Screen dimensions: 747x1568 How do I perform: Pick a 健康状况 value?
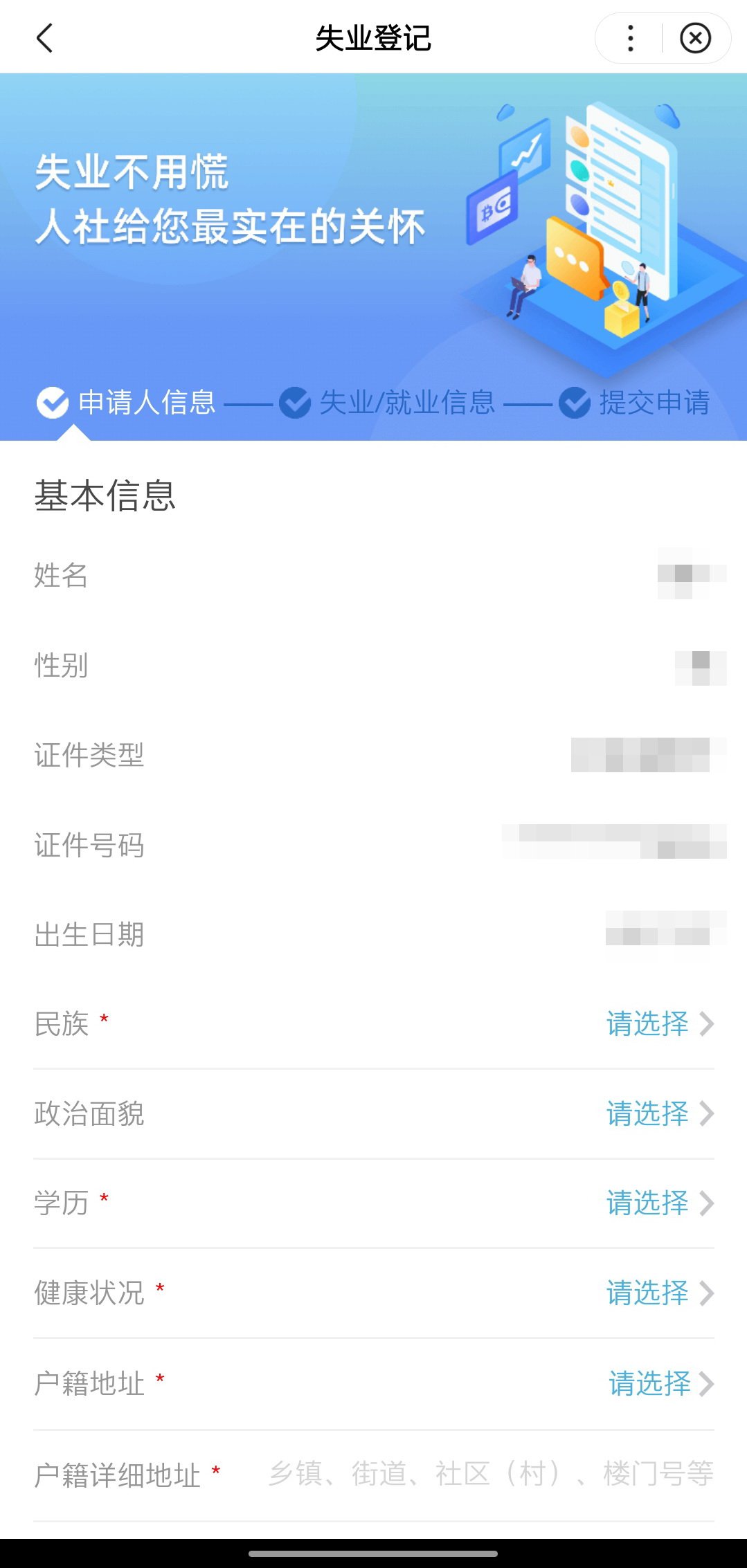pos(659,1293)
